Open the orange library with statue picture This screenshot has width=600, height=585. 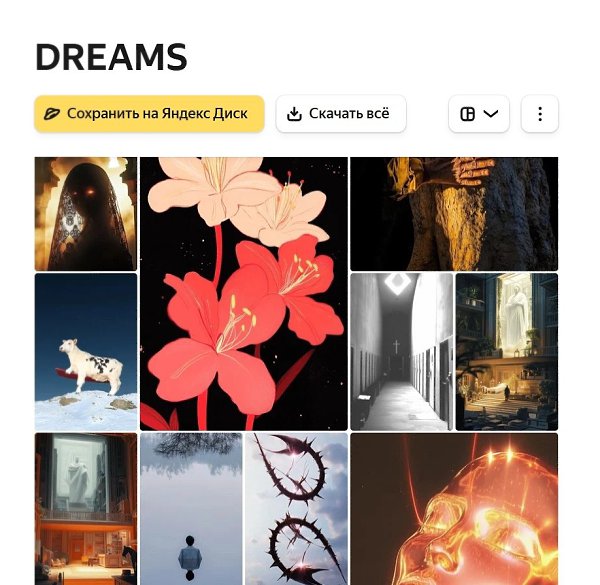point(85,508)
